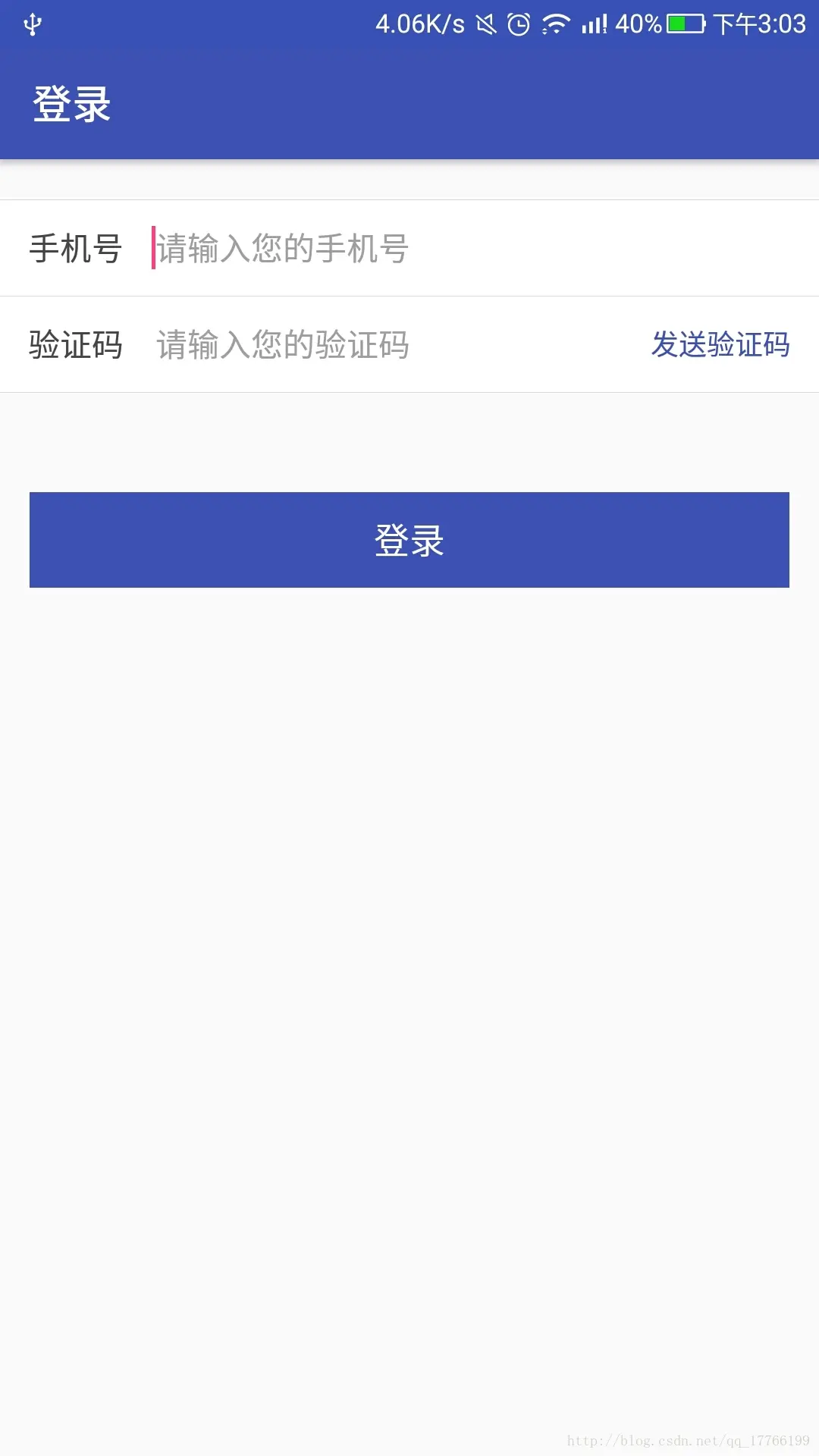The height and width of the screenshot is (1456, 819).
Task: Click the 登录 title in the app bar
Action: [x=72, y=103]
